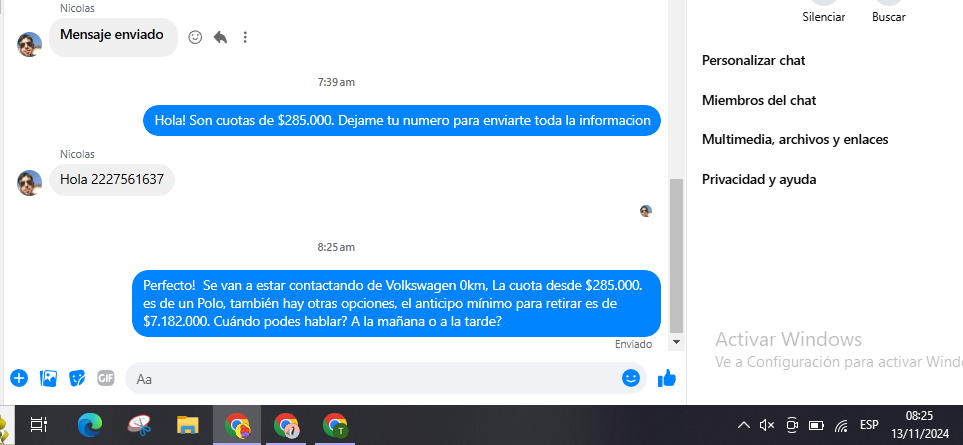The width and height of the screenshot is (963, 445).
Task: Open the emoji picker in message box
Action: pos(630,378)
